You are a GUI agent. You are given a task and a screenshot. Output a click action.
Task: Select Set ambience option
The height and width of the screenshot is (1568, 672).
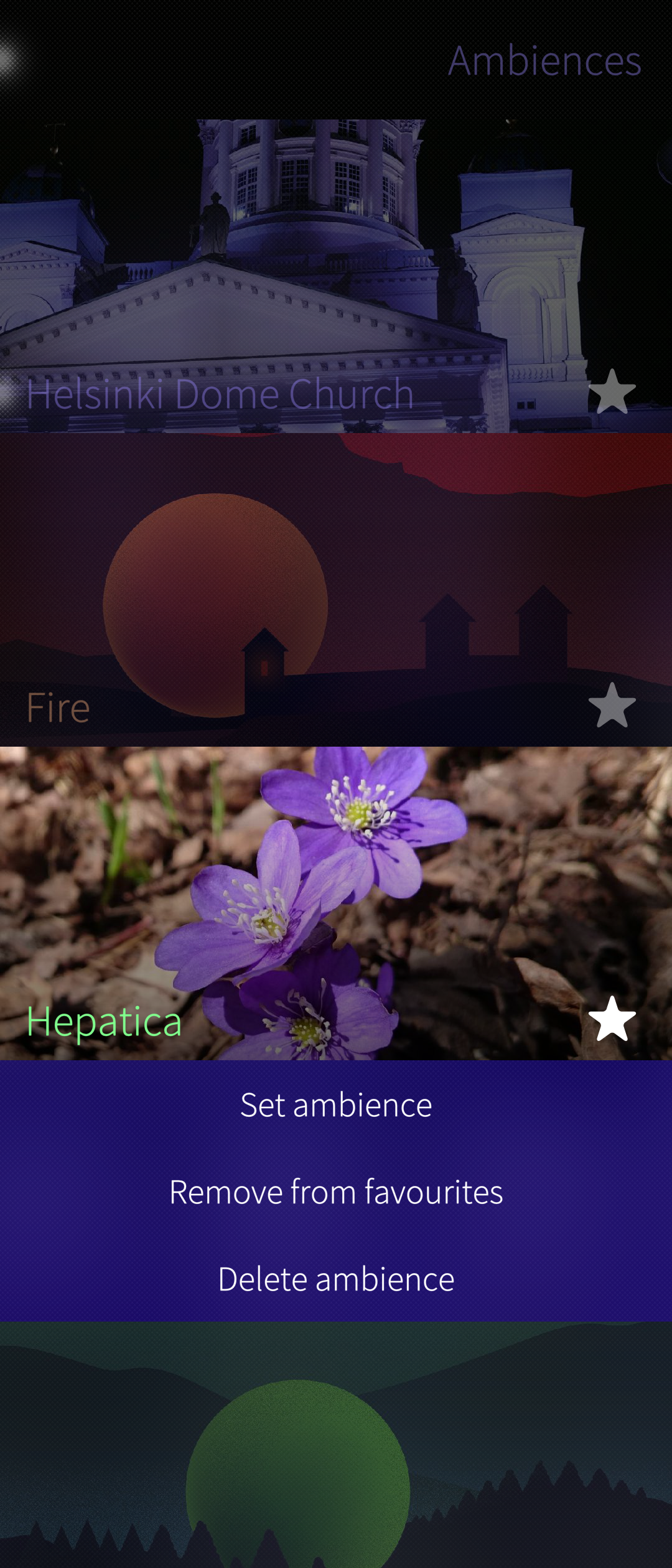(x=336, y=1105)
